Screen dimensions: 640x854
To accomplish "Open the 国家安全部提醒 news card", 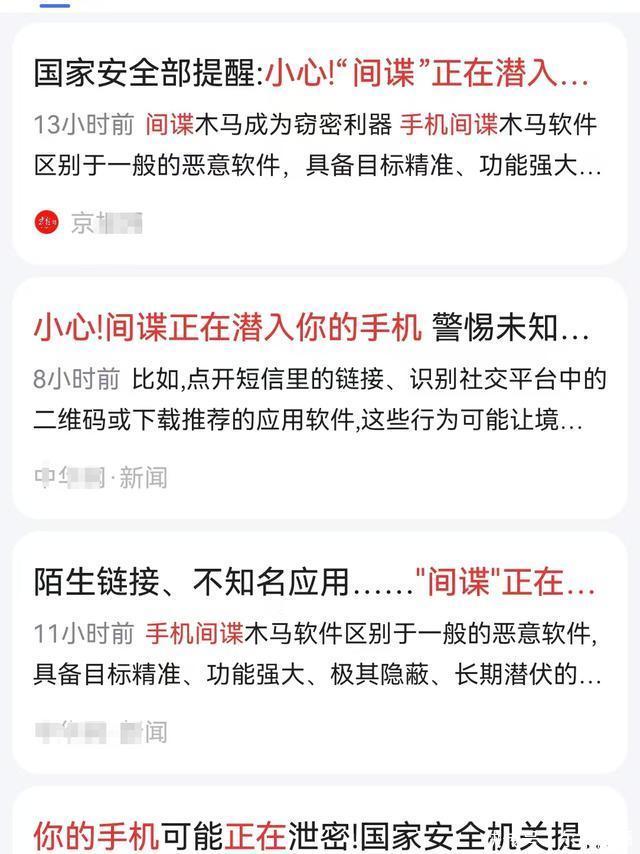I will tap(311, 74).
